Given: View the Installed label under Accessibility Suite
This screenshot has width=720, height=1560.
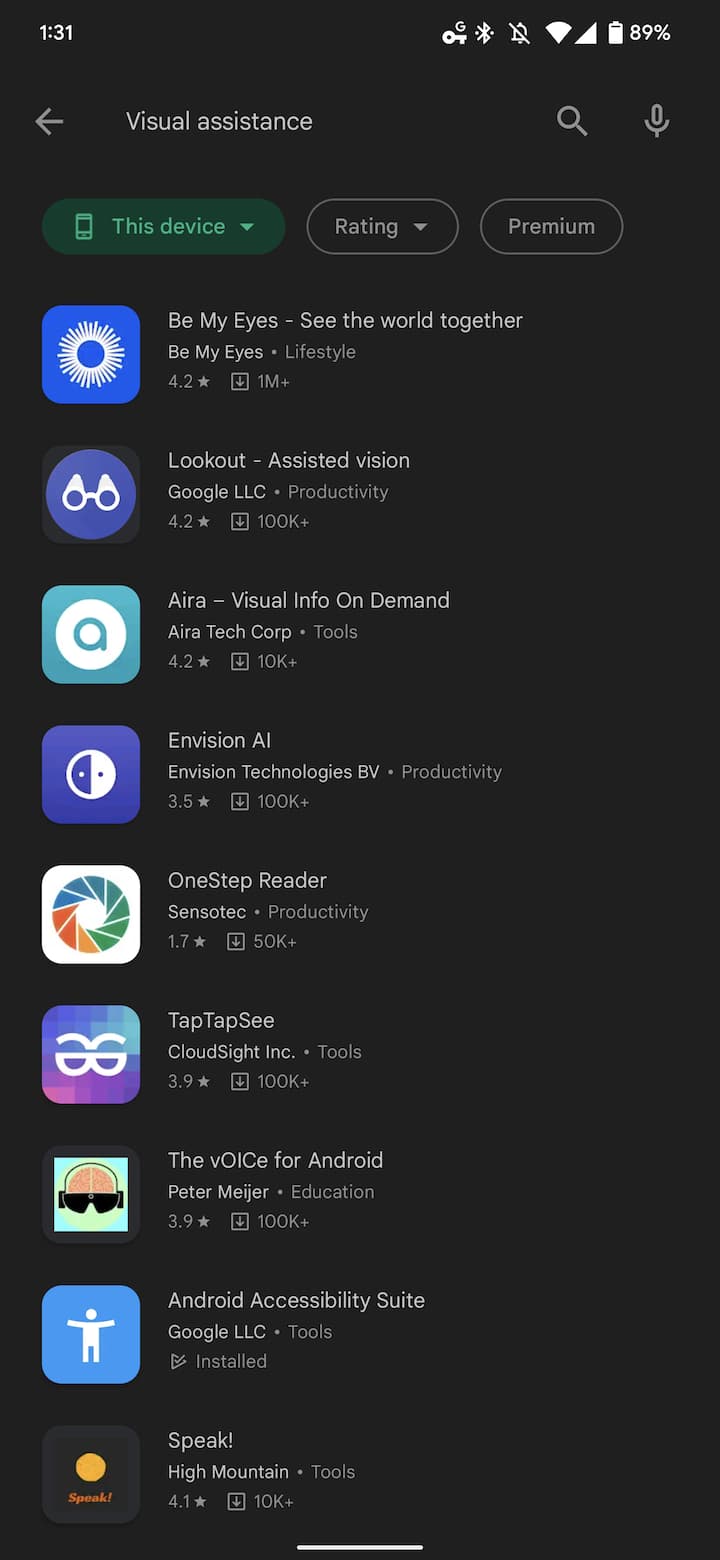Looking at the screenshot, I should point(218,1361).
